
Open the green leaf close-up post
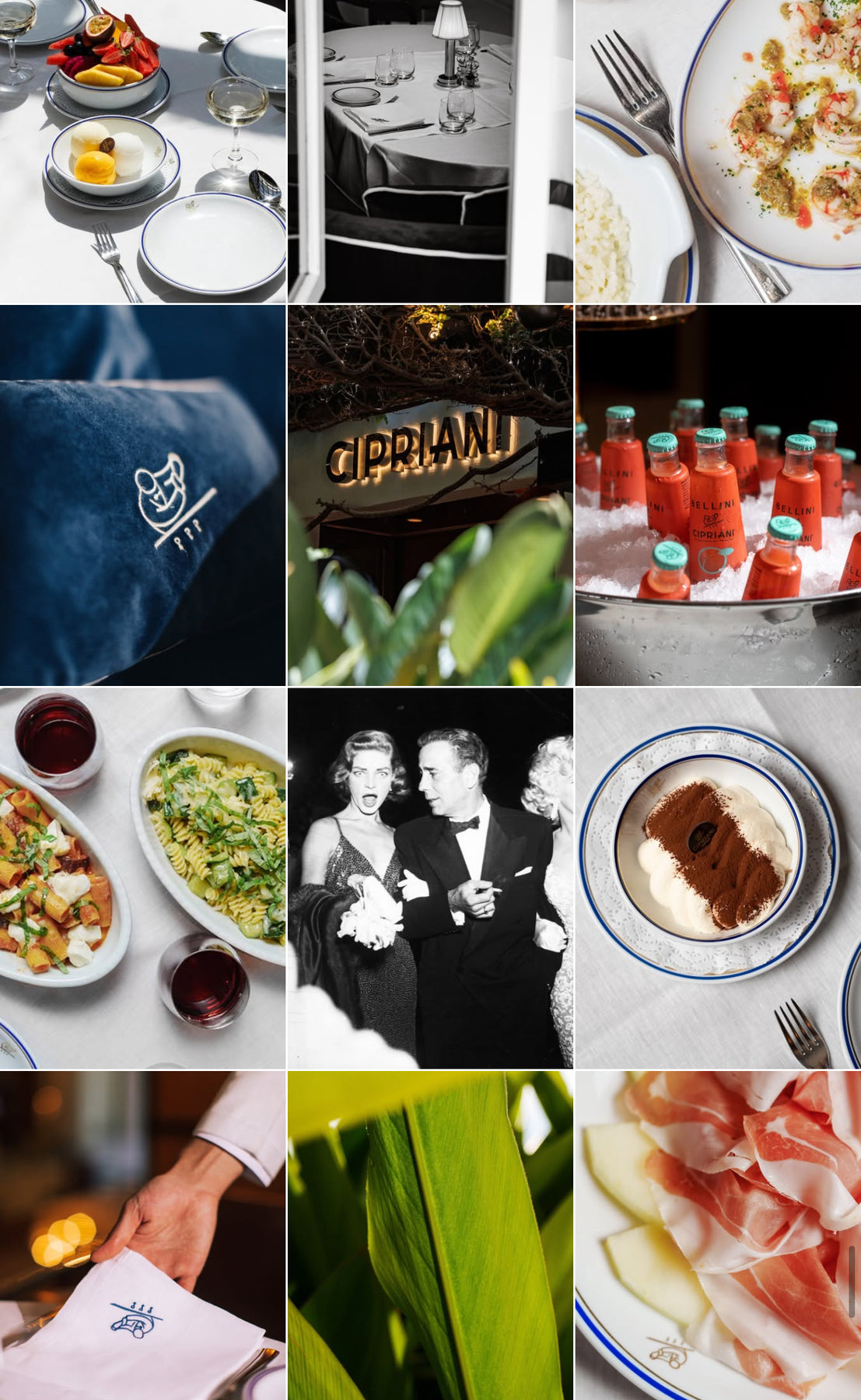(x=430, y=1235)
